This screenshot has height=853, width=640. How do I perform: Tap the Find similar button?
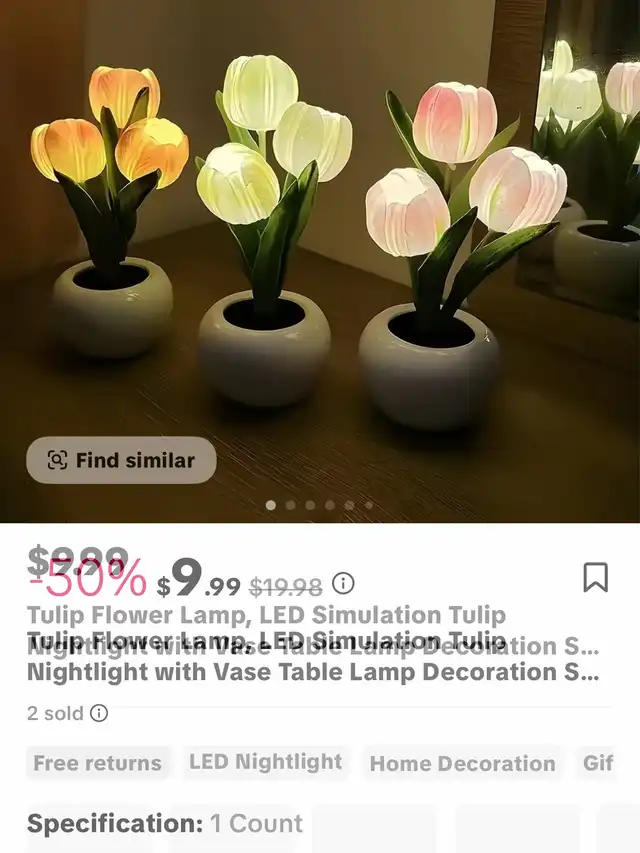click(121, 460)
